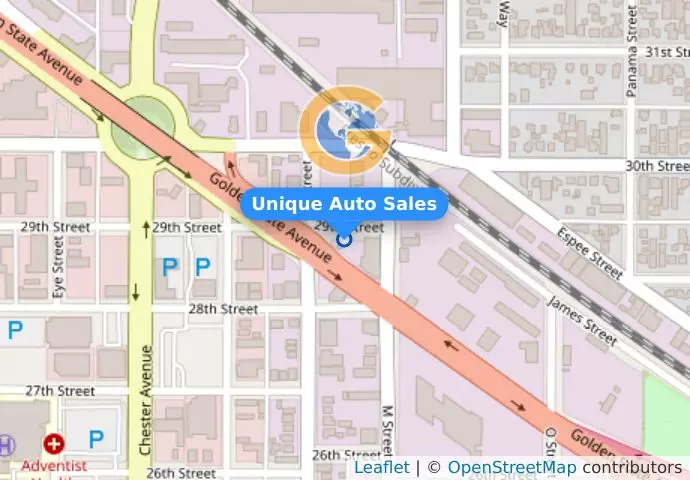The width and height of the screenshot is (690, 480).
Task: Tap the Unique Auto Sales map marker
Action: [x=344, y=239]
